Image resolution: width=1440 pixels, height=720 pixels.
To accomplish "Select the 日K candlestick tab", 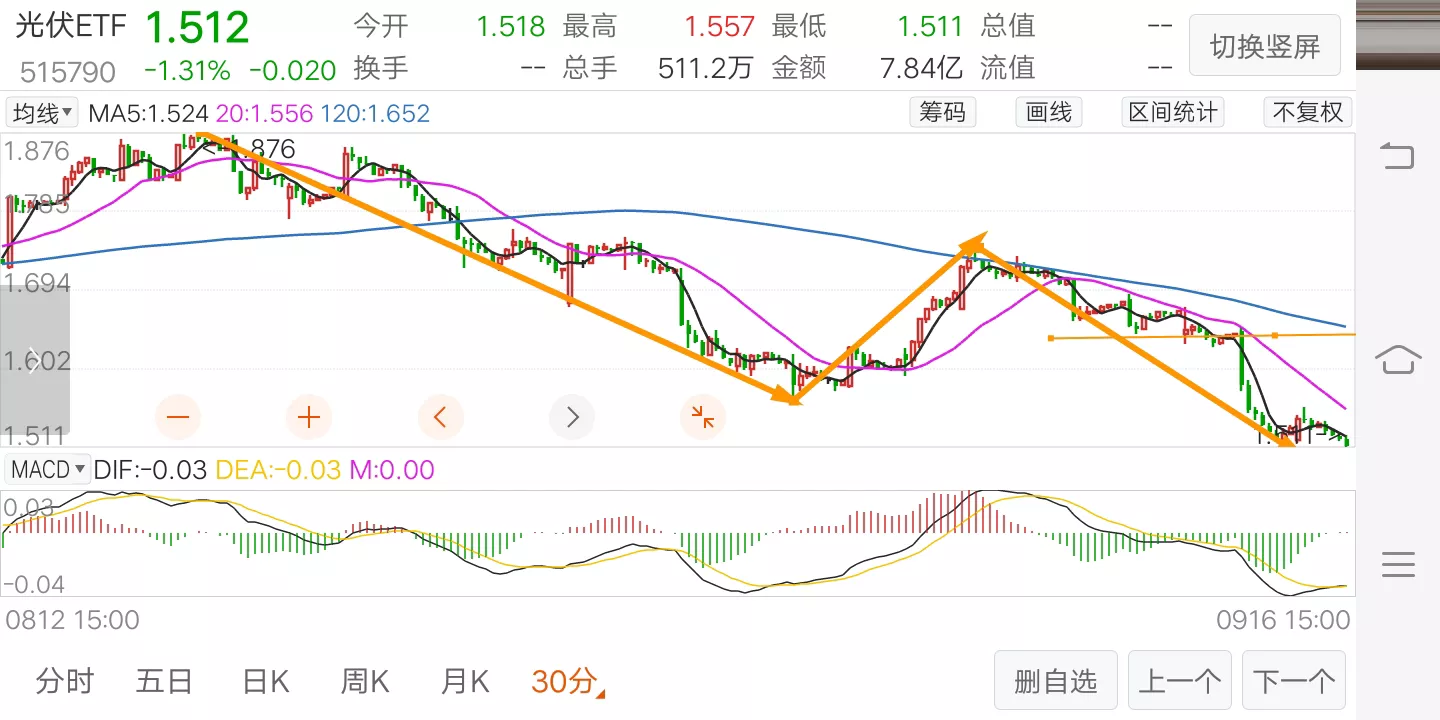I will [265, 682].
